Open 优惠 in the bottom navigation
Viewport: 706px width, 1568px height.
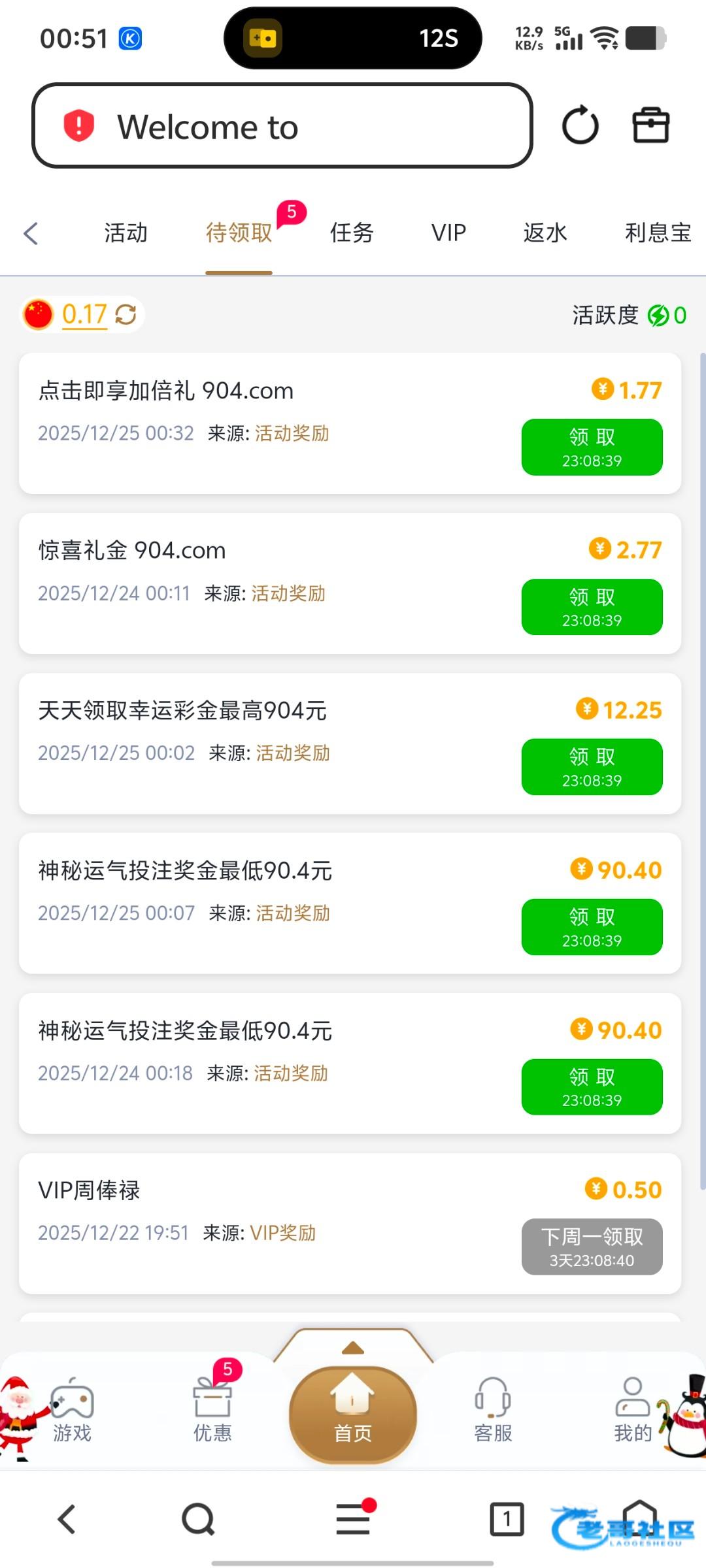click(212, 1411)
